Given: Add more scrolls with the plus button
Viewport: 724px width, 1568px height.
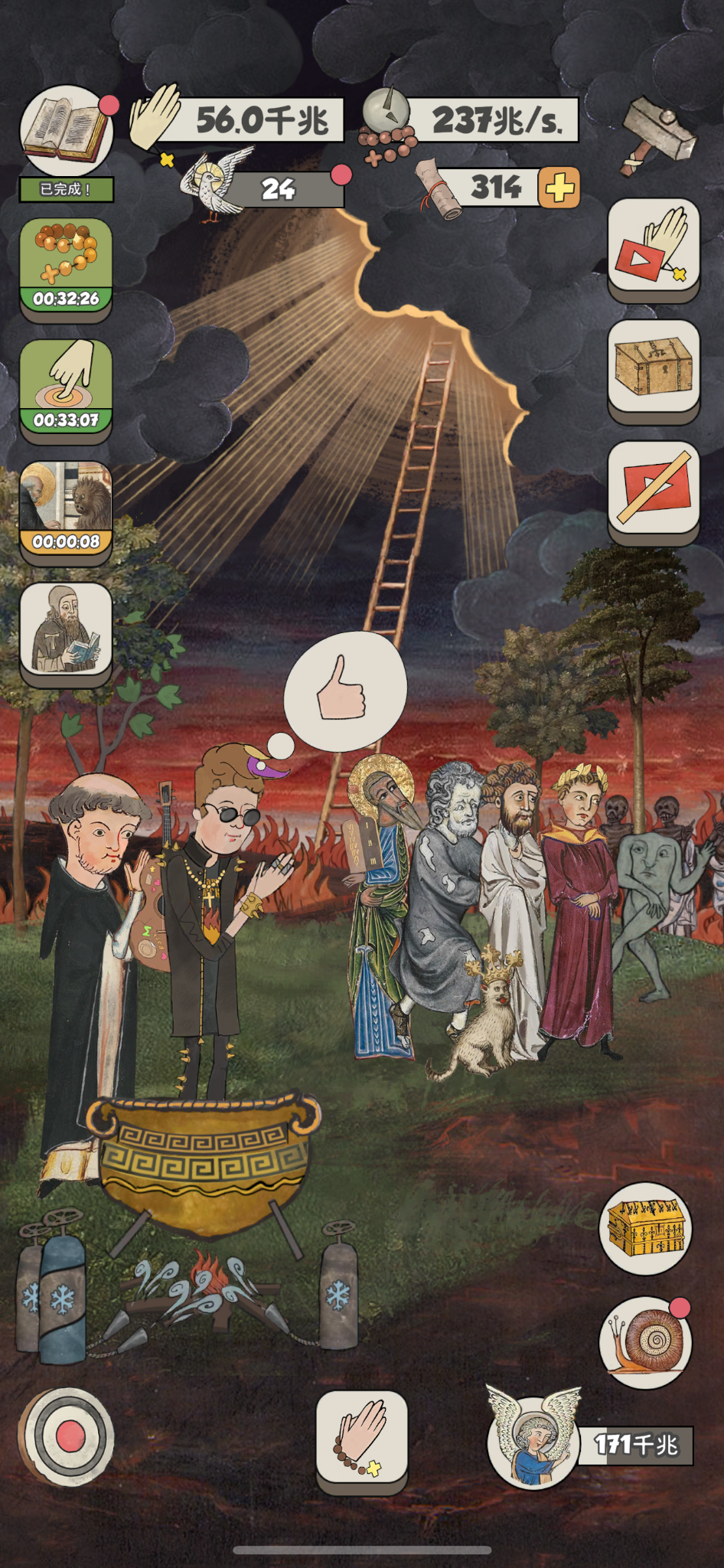Looking at the screenshot, I should click(x=559, y=188).
